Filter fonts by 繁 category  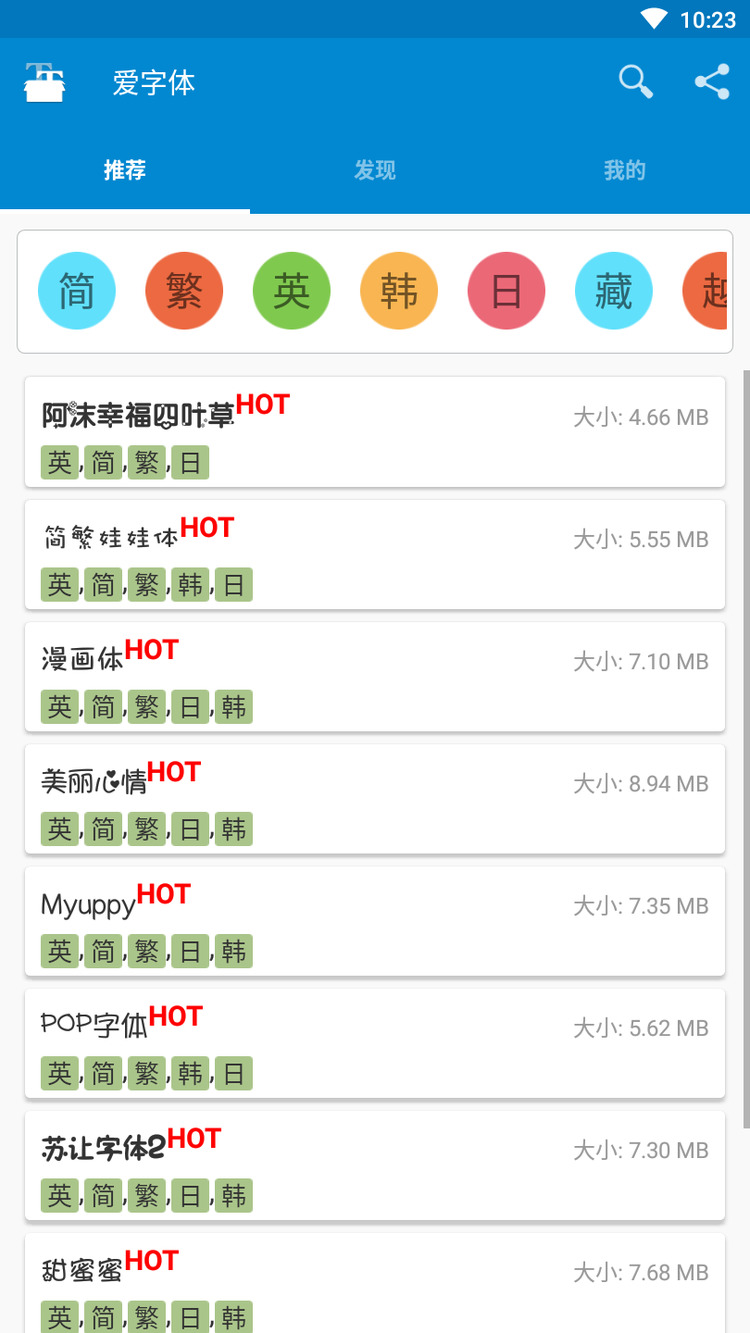pos(184,291)
